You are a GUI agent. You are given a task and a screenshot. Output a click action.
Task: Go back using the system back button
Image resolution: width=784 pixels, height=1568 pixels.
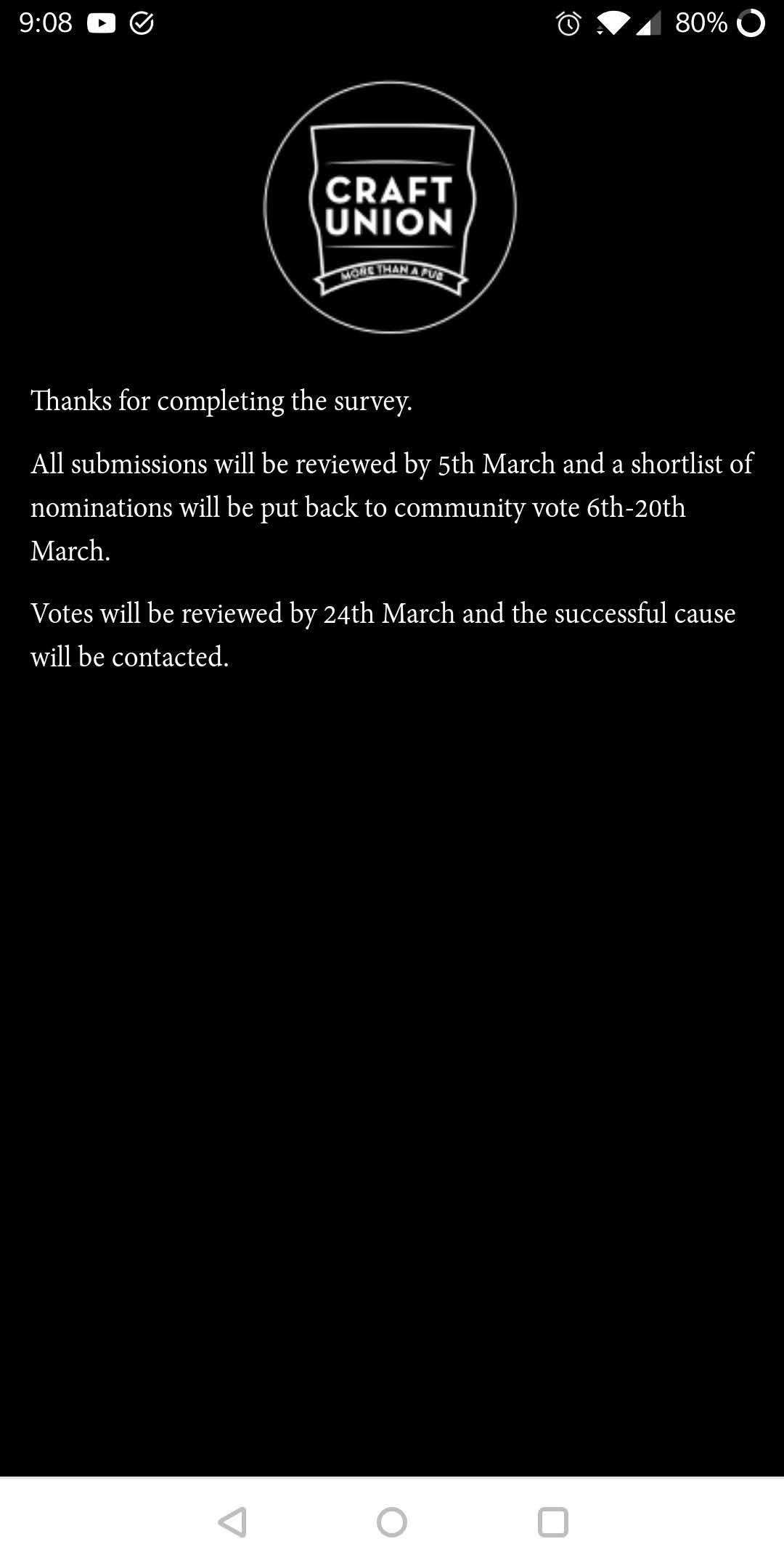[232, 1522]
